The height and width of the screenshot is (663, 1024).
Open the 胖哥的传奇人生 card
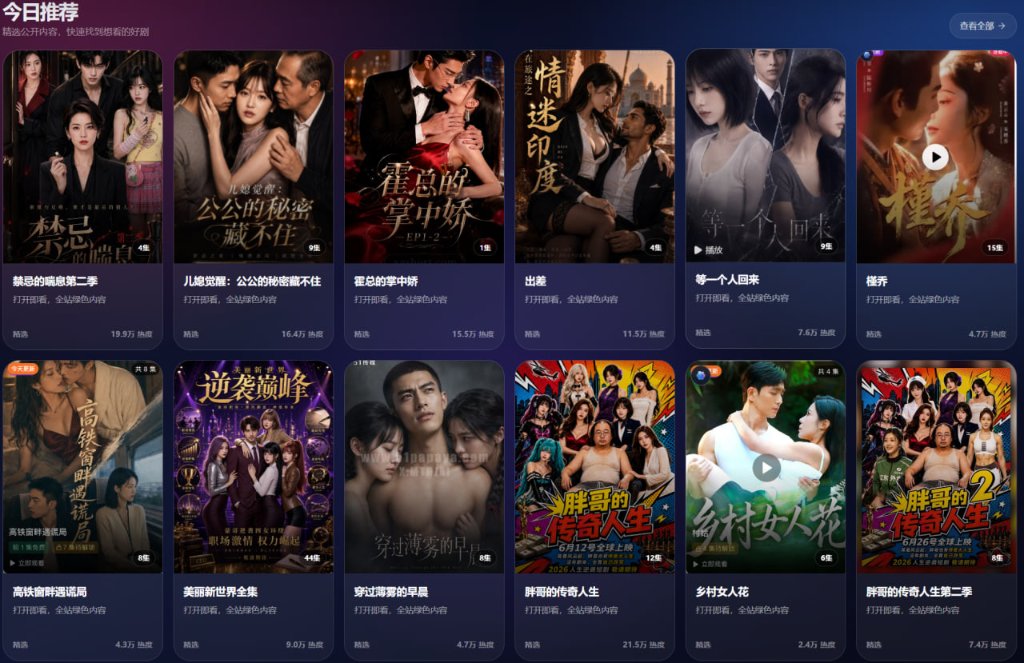click(595, 510)
